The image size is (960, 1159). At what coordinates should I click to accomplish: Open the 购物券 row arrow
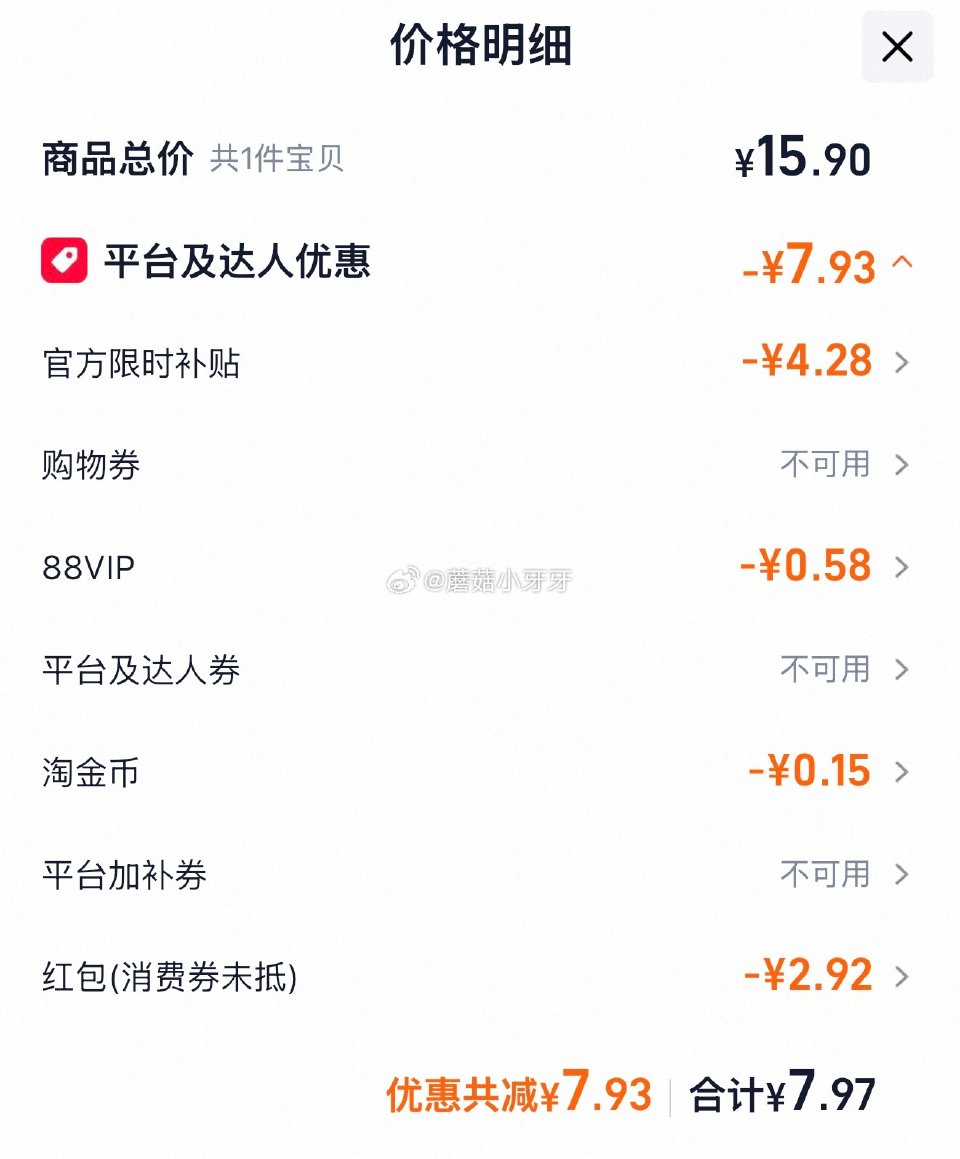pos(903,465)
